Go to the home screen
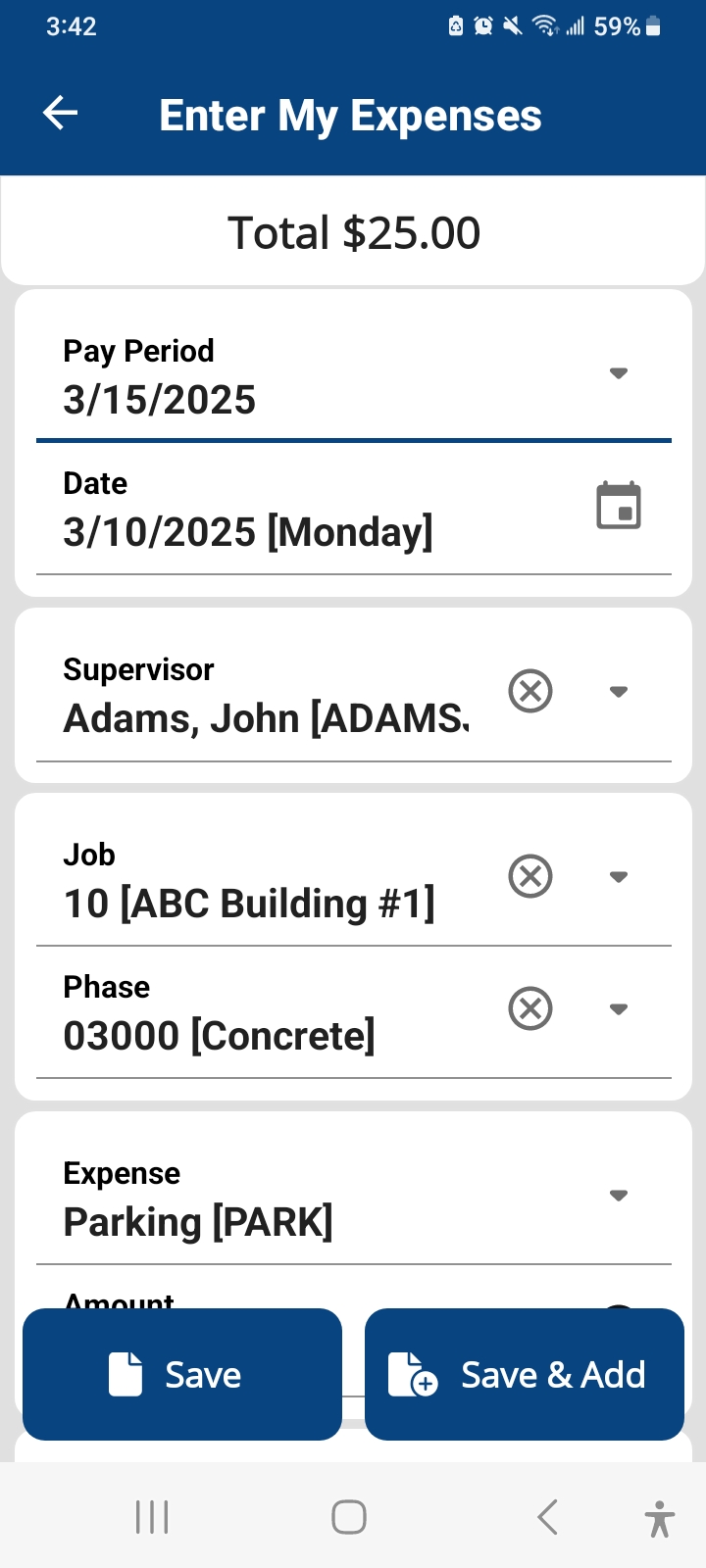 click(349, 1517)
